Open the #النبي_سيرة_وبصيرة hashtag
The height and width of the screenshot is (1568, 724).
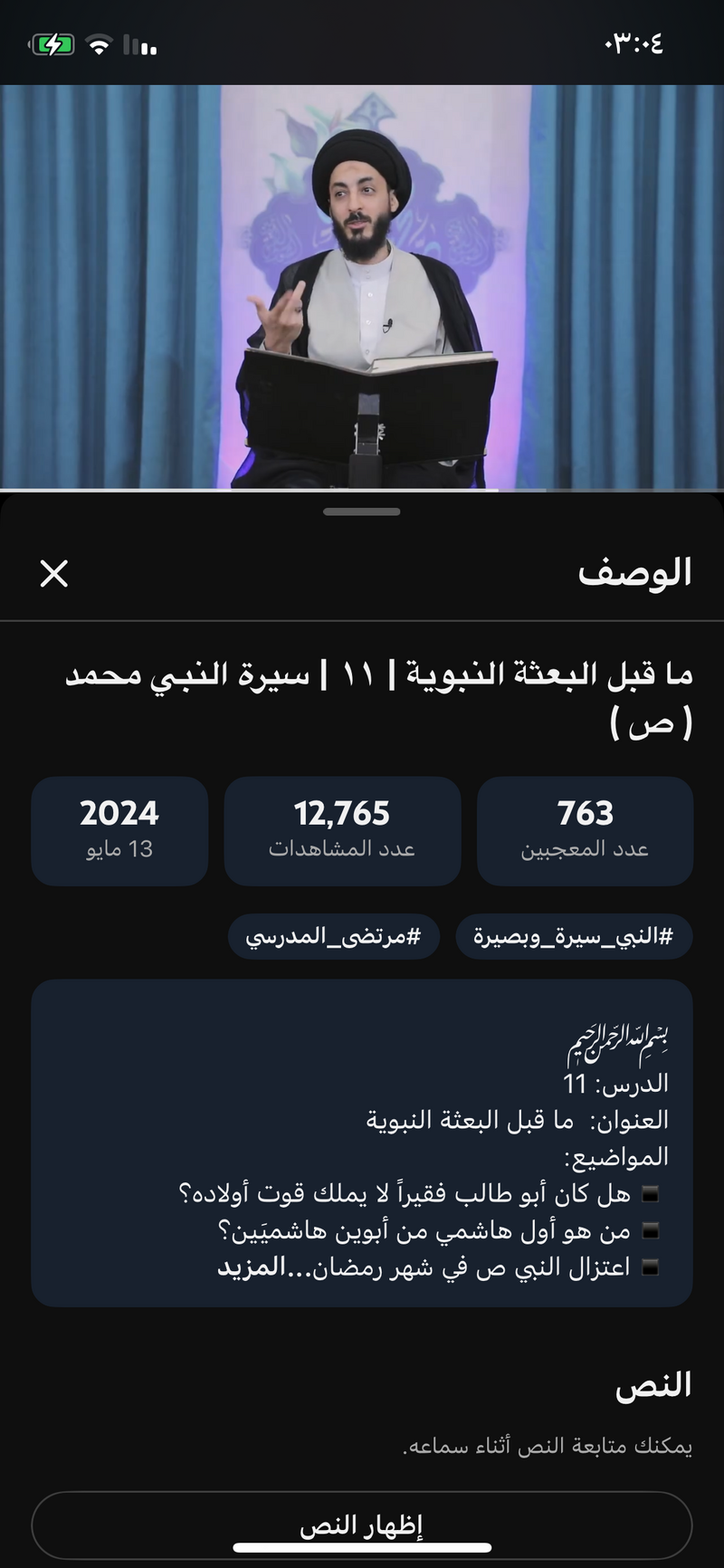click(x=574, y=936)
